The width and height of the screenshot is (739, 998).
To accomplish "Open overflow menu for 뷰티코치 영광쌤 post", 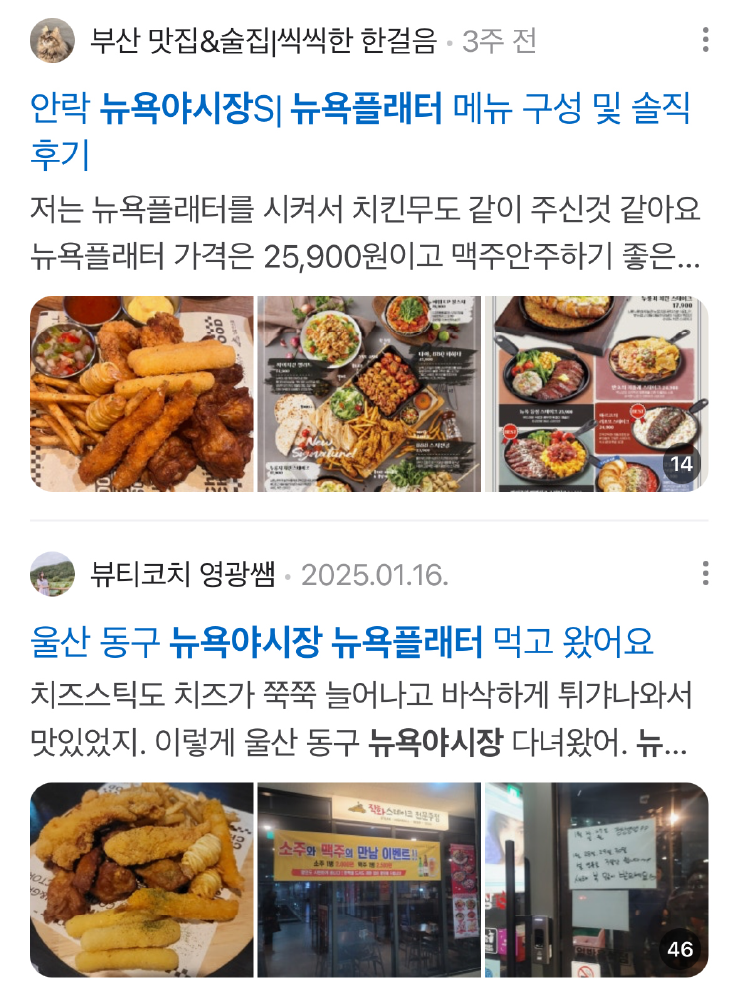I will coord(706,574).
